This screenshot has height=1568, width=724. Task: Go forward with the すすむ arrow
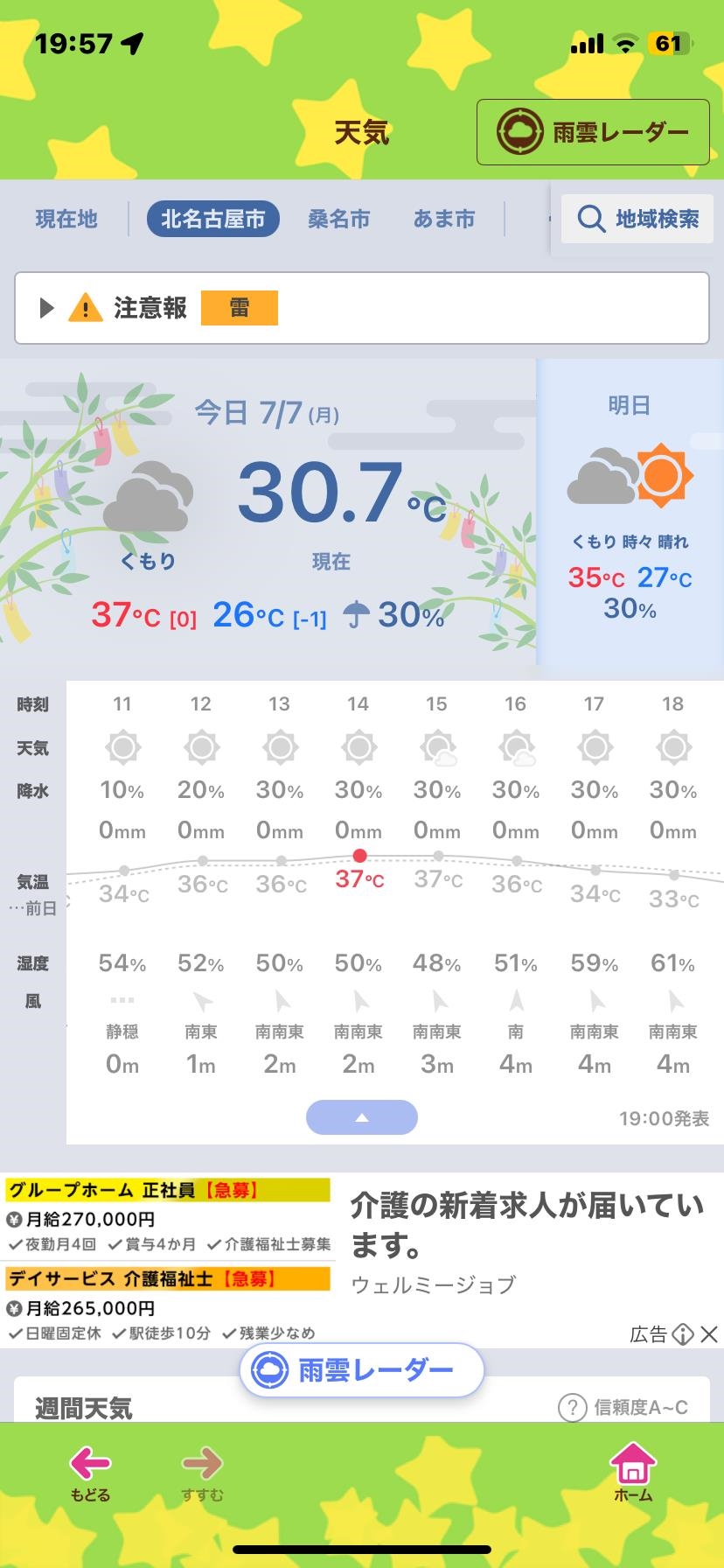(203, 1474)
